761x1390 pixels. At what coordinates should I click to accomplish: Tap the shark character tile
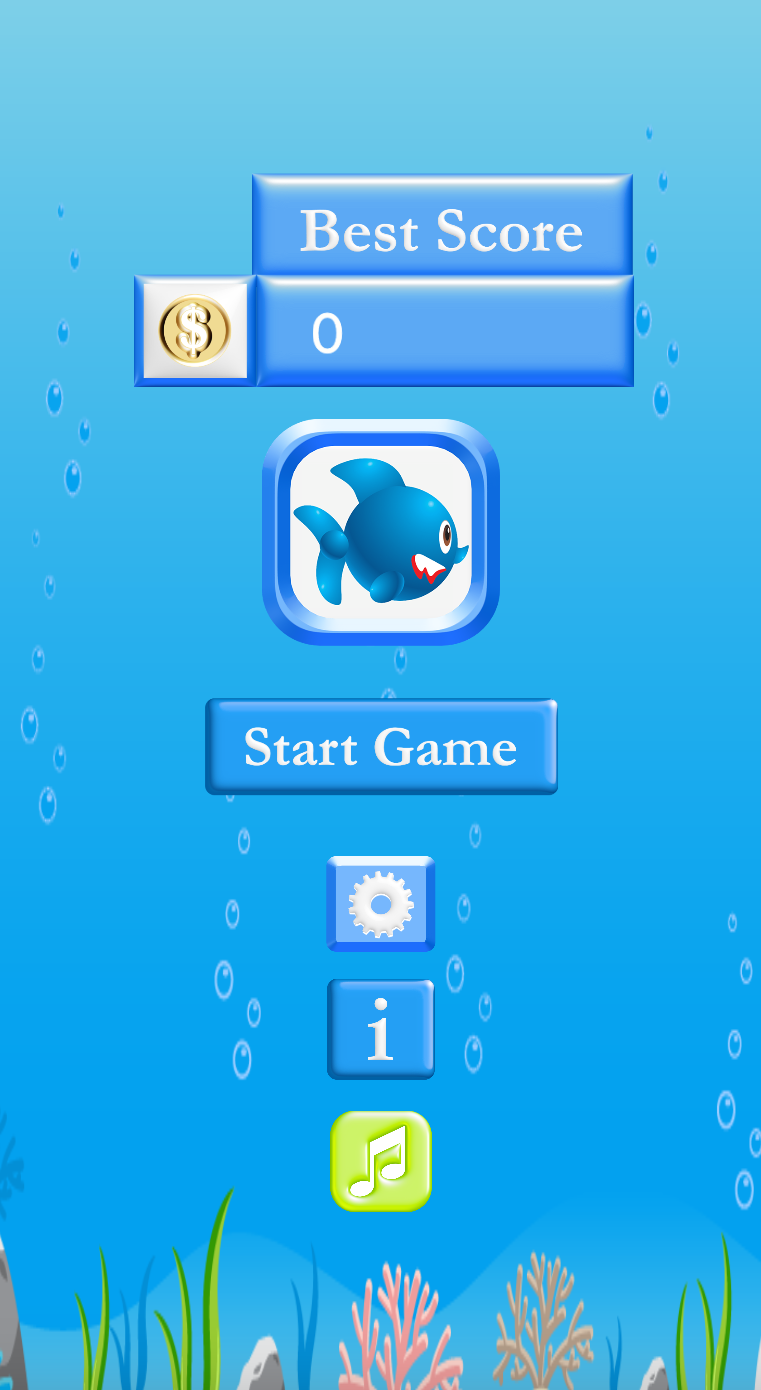[381, 532]
